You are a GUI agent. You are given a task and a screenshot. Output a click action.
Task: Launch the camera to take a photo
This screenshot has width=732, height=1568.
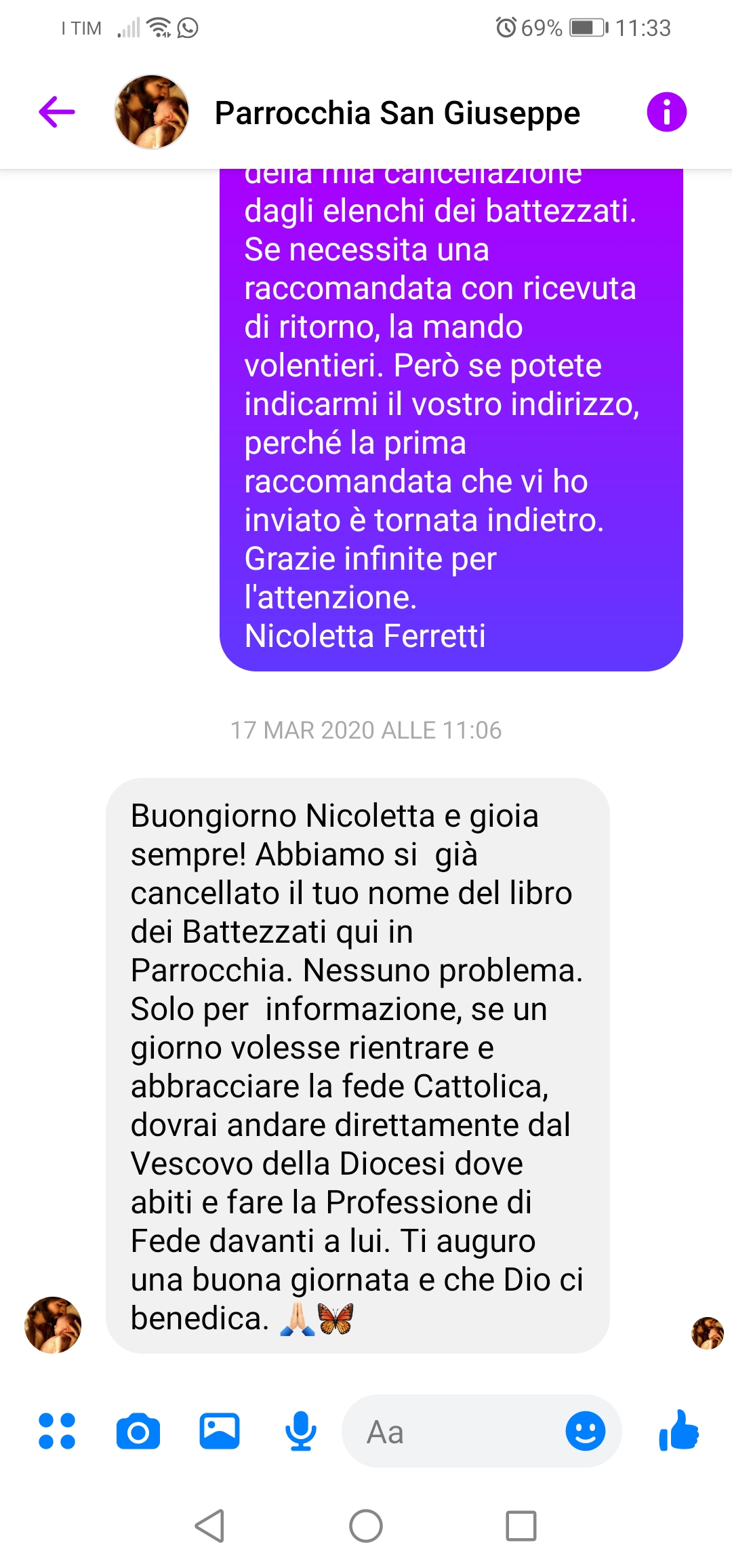(138, 1431)
